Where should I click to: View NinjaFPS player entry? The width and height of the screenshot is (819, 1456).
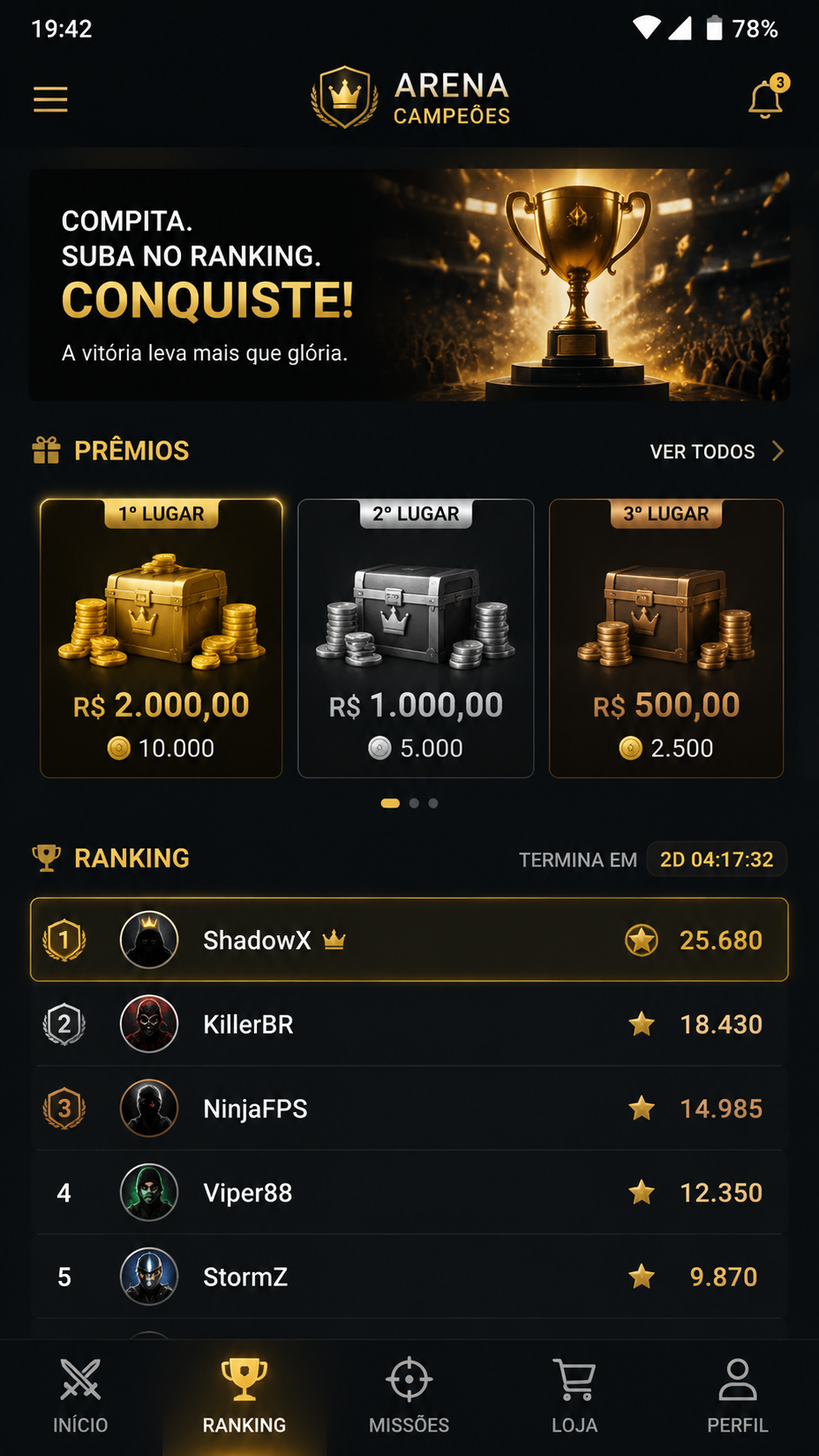pyautogui.click(x=409, y=1109)
